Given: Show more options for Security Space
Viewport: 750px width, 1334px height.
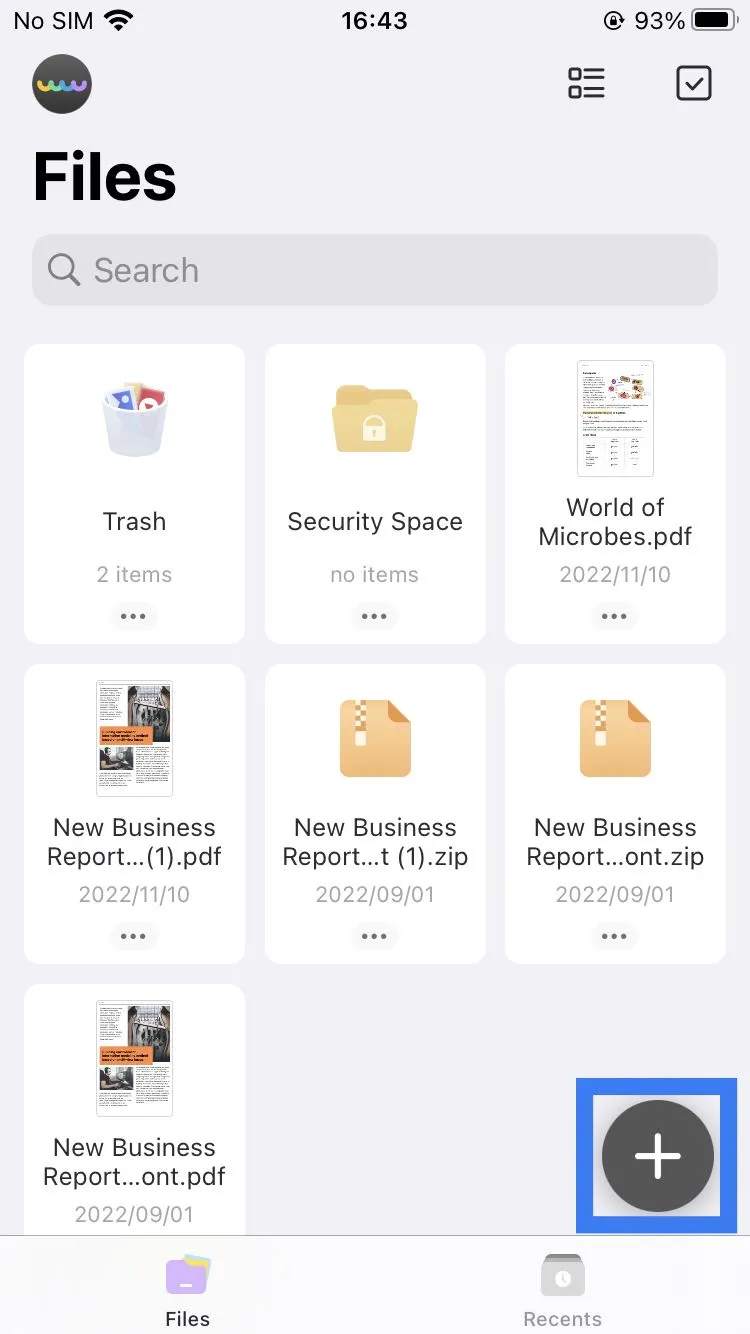Looking at the screenshot, I should pyautogui.click(x=375, y=617).
